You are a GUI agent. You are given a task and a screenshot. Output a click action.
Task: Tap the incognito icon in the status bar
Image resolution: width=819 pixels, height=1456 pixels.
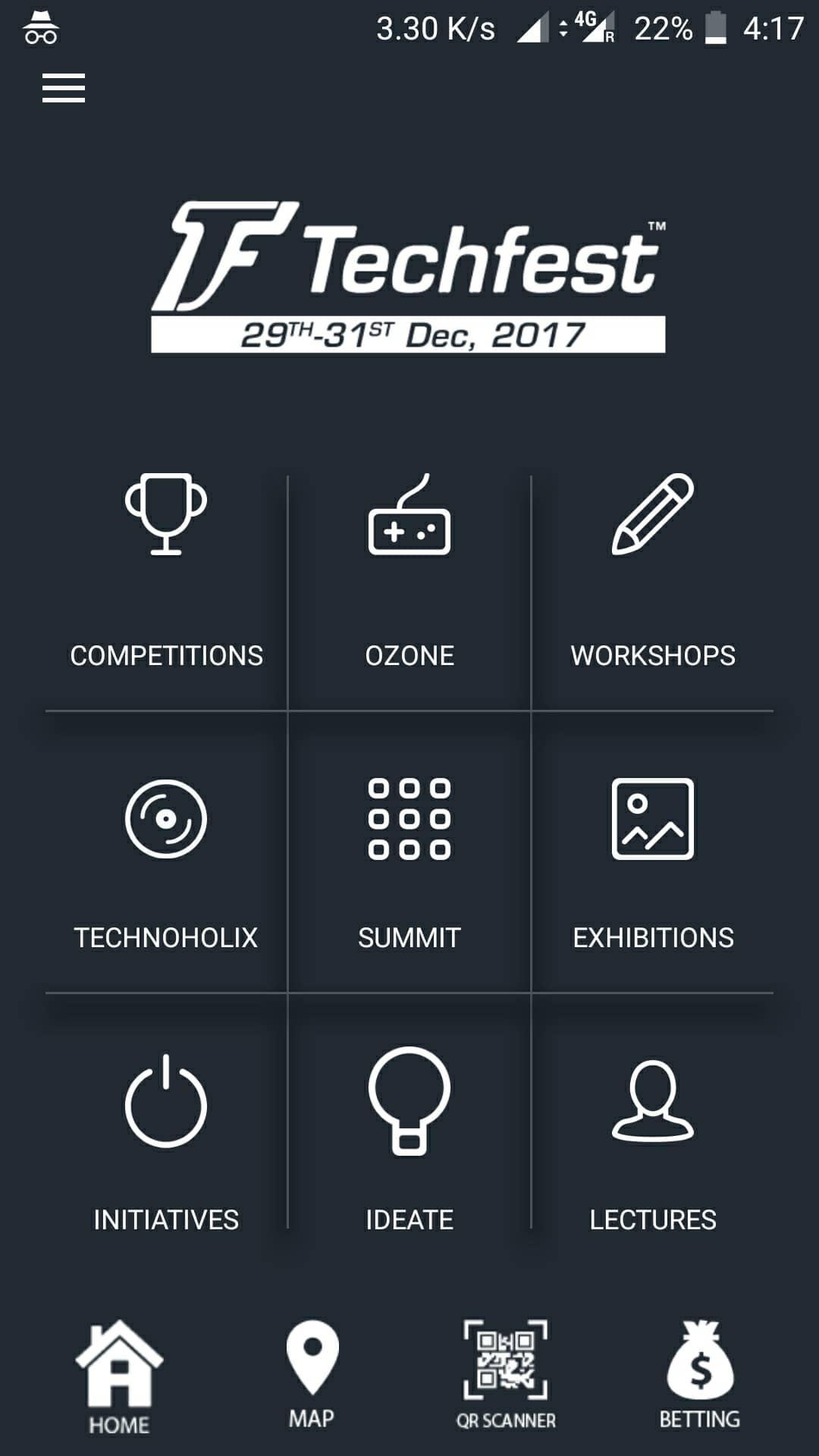tap(39, 27)
